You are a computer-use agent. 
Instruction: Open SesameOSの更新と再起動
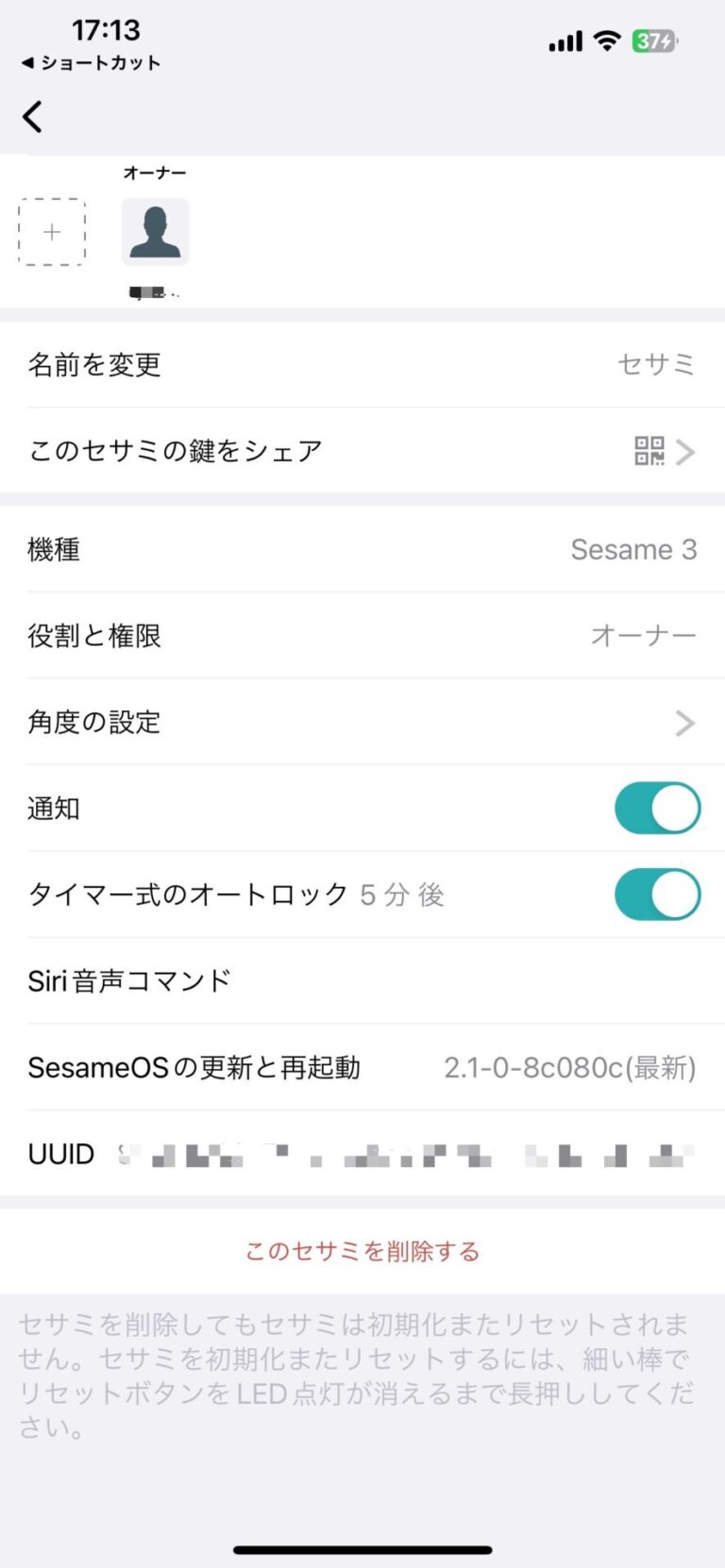coord(362,1068)
